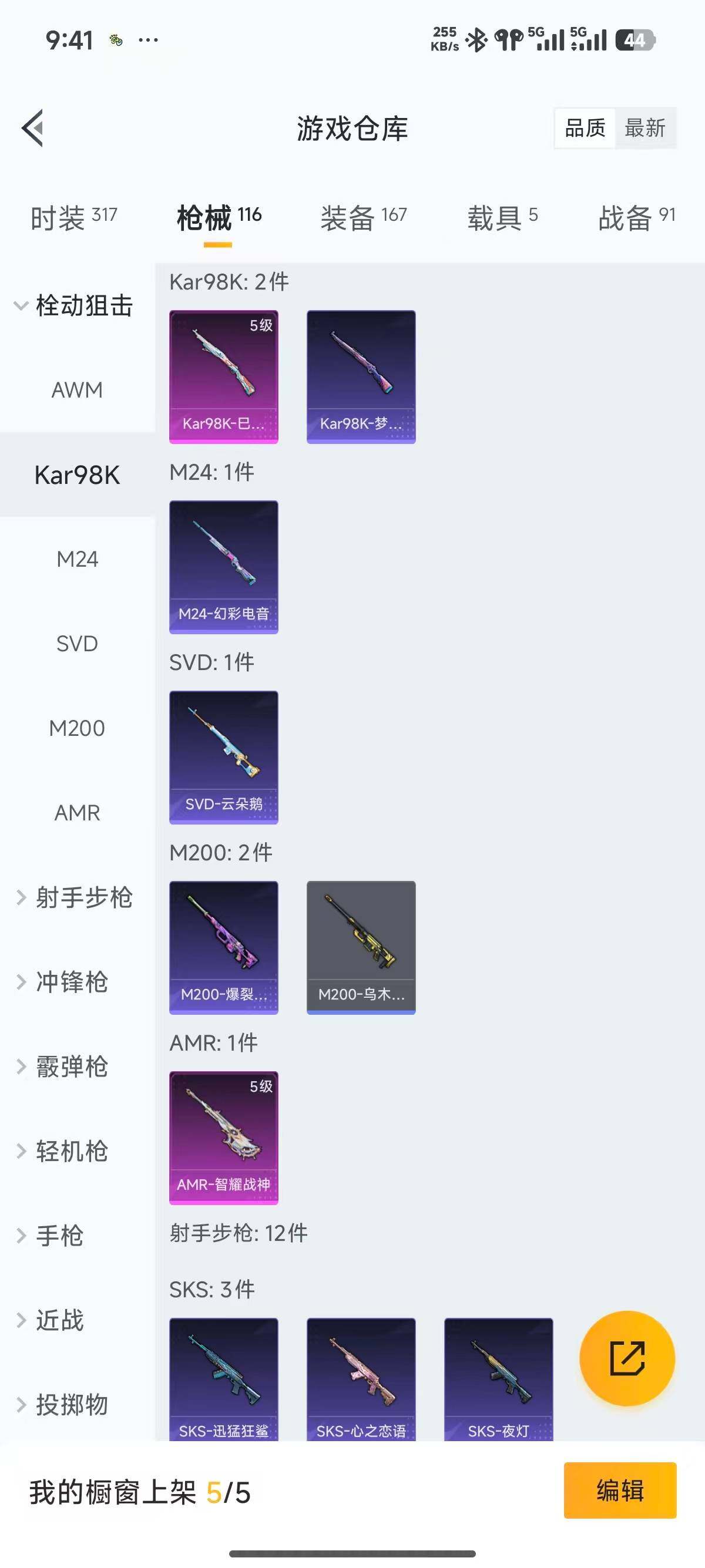Open the Kar98K-梦 skin thumbnail
This screenshot has width=705, height=1568.
coord(361,376)
